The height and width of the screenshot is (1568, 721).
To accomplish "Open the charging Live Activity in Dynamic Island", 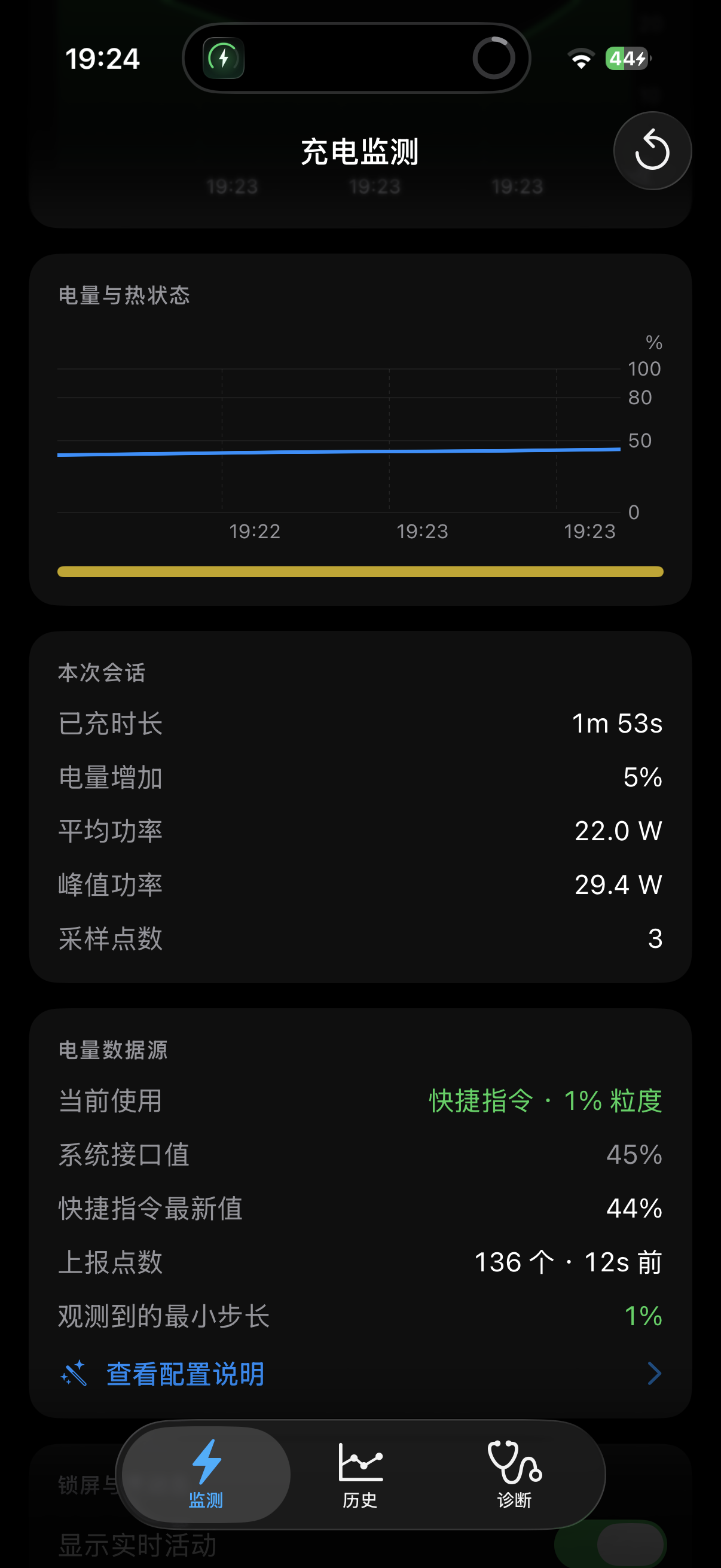I will coord(356,59).
